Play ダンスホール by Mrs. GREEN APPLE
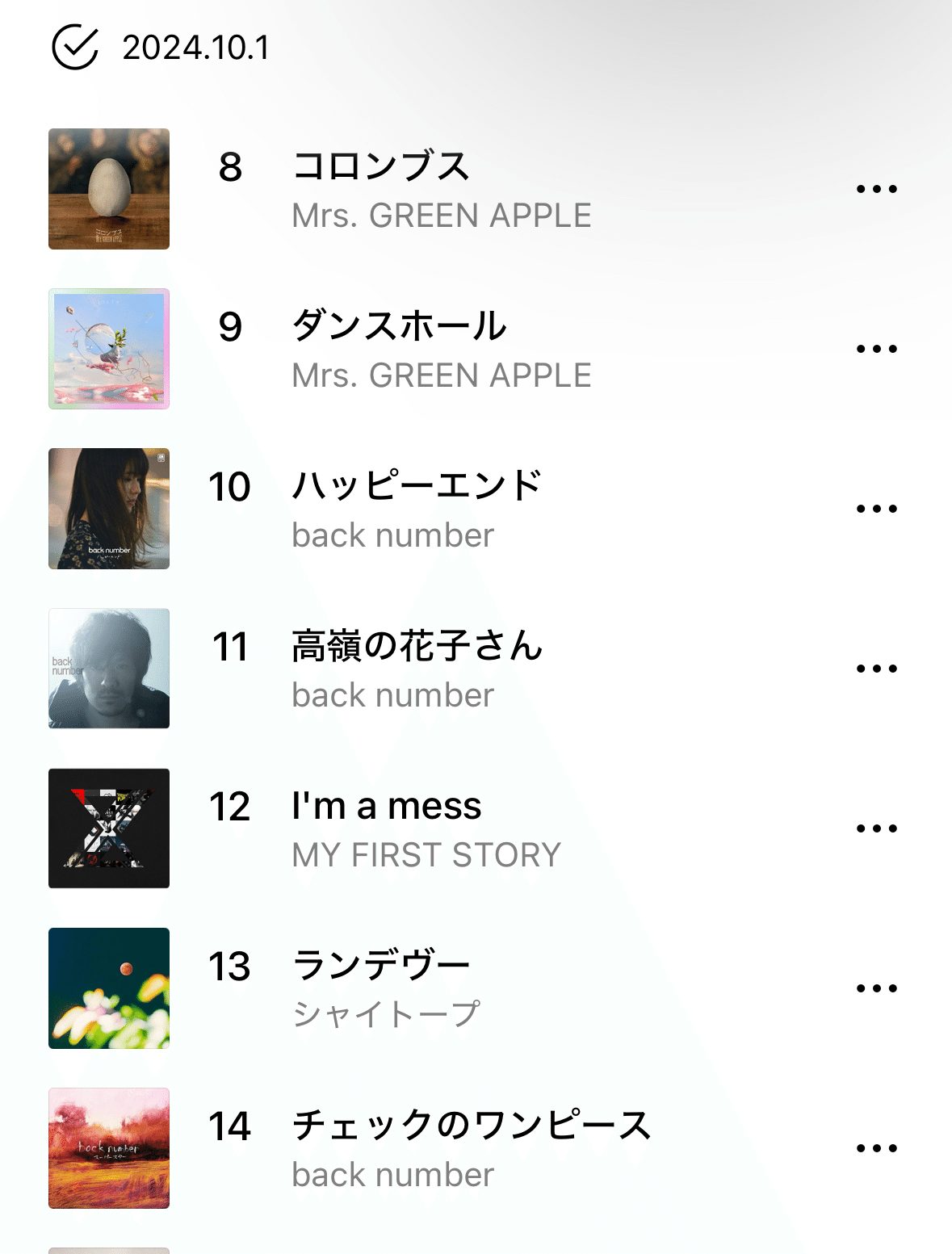 (x=399, y=327)
